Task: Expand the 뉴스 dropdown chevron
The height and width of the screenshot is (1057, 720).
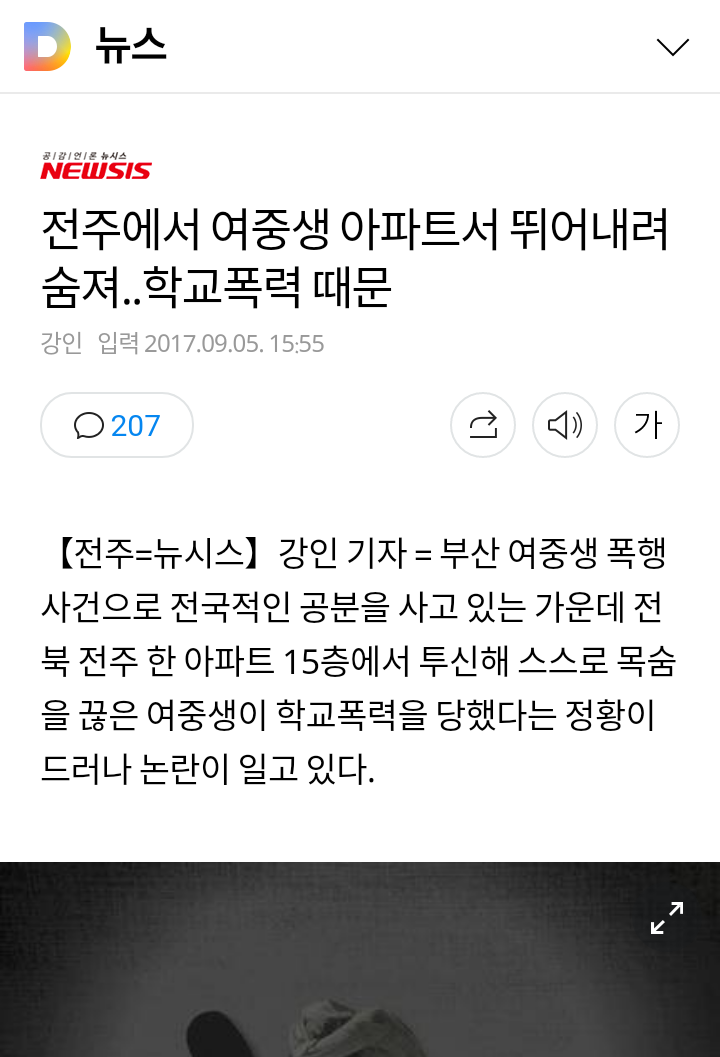Action: pyautogui.click(x=672, y=46)
